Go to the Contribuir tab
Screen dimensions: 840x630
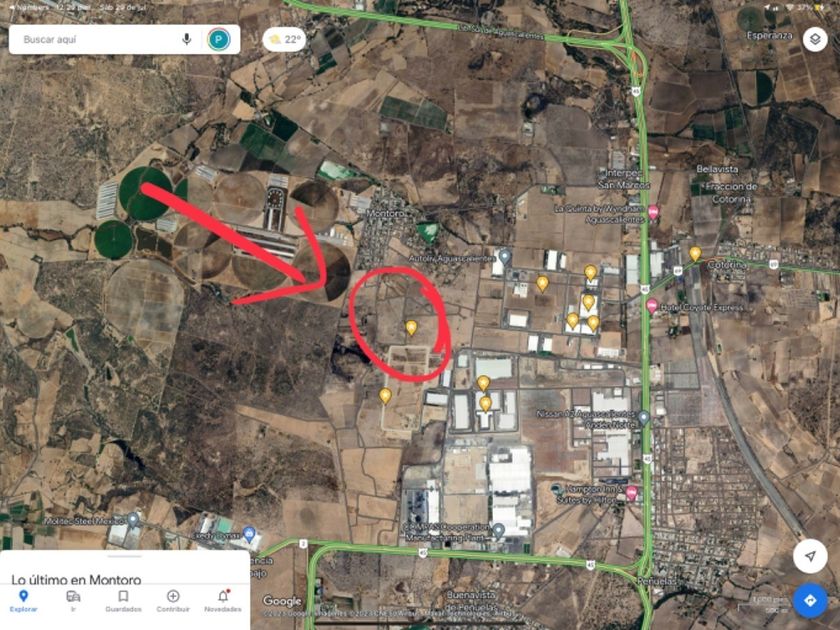(173, 600)
